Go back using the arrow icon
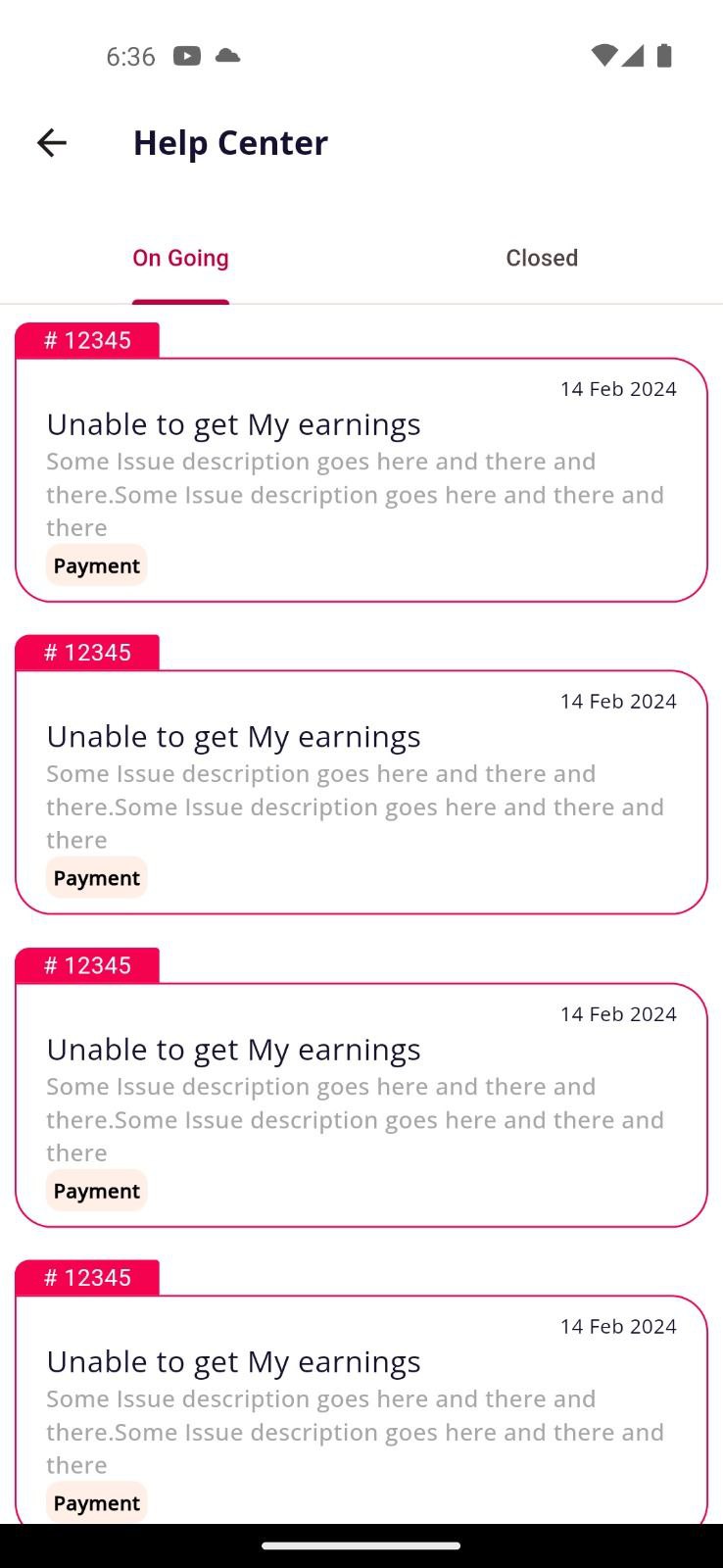This screenshot has height=1568, width=723. tap(52, 143)
